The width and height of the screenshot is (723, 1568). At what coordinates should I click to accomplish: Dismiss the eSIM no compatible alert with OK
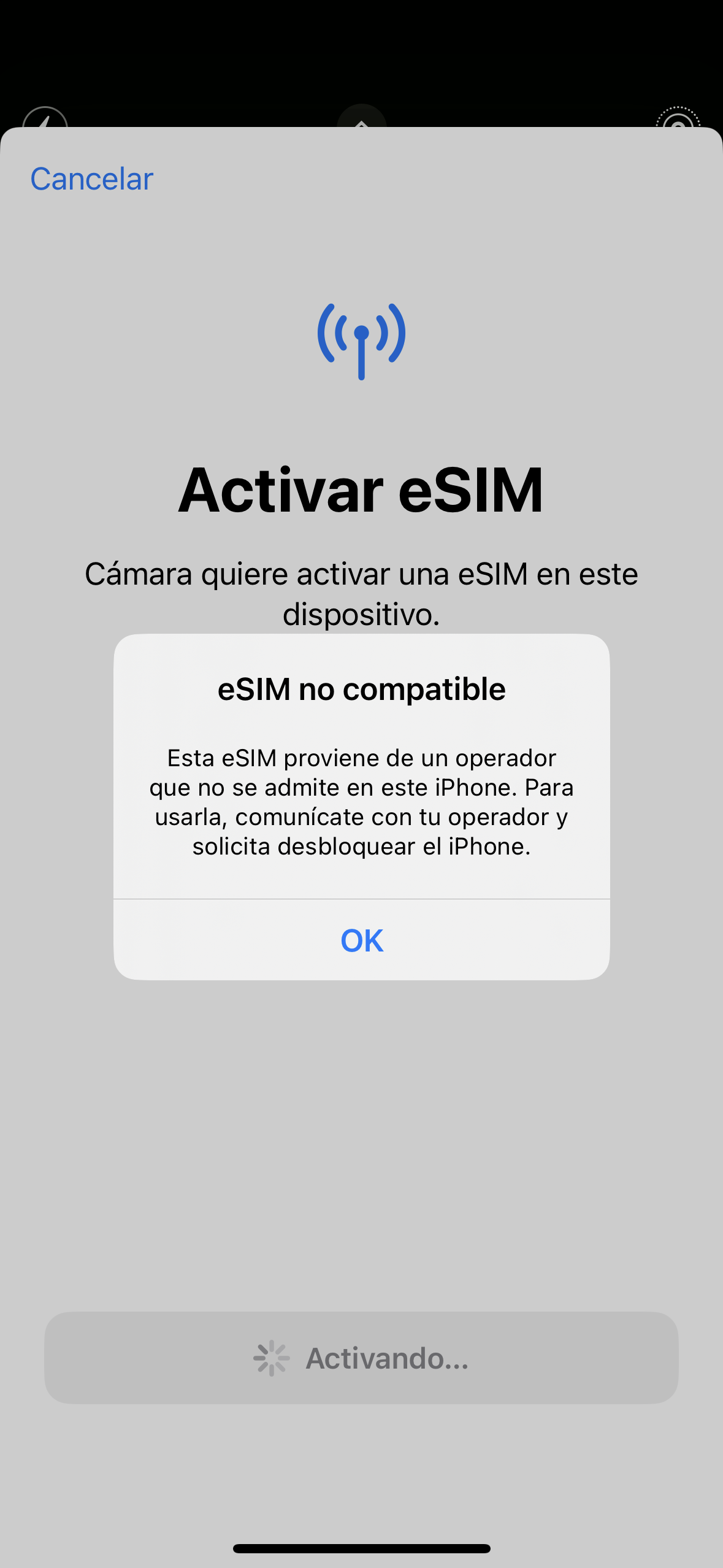click(x=362, y=940)
